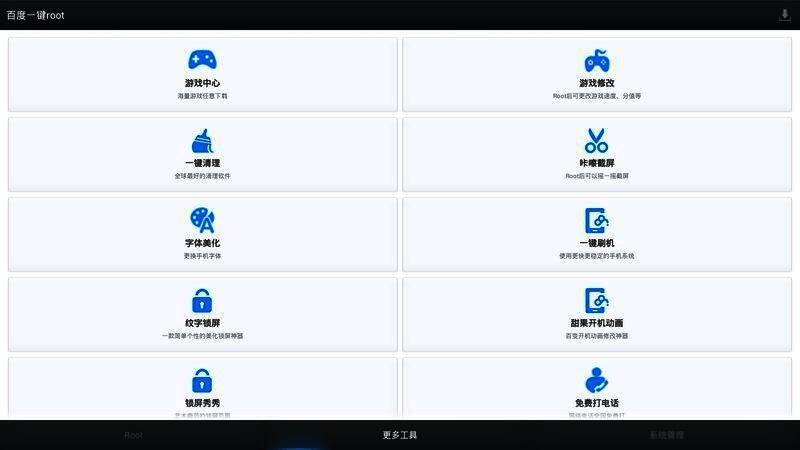
Task: Open the downloads icon in top bar
Action: (x=784, y=15)
